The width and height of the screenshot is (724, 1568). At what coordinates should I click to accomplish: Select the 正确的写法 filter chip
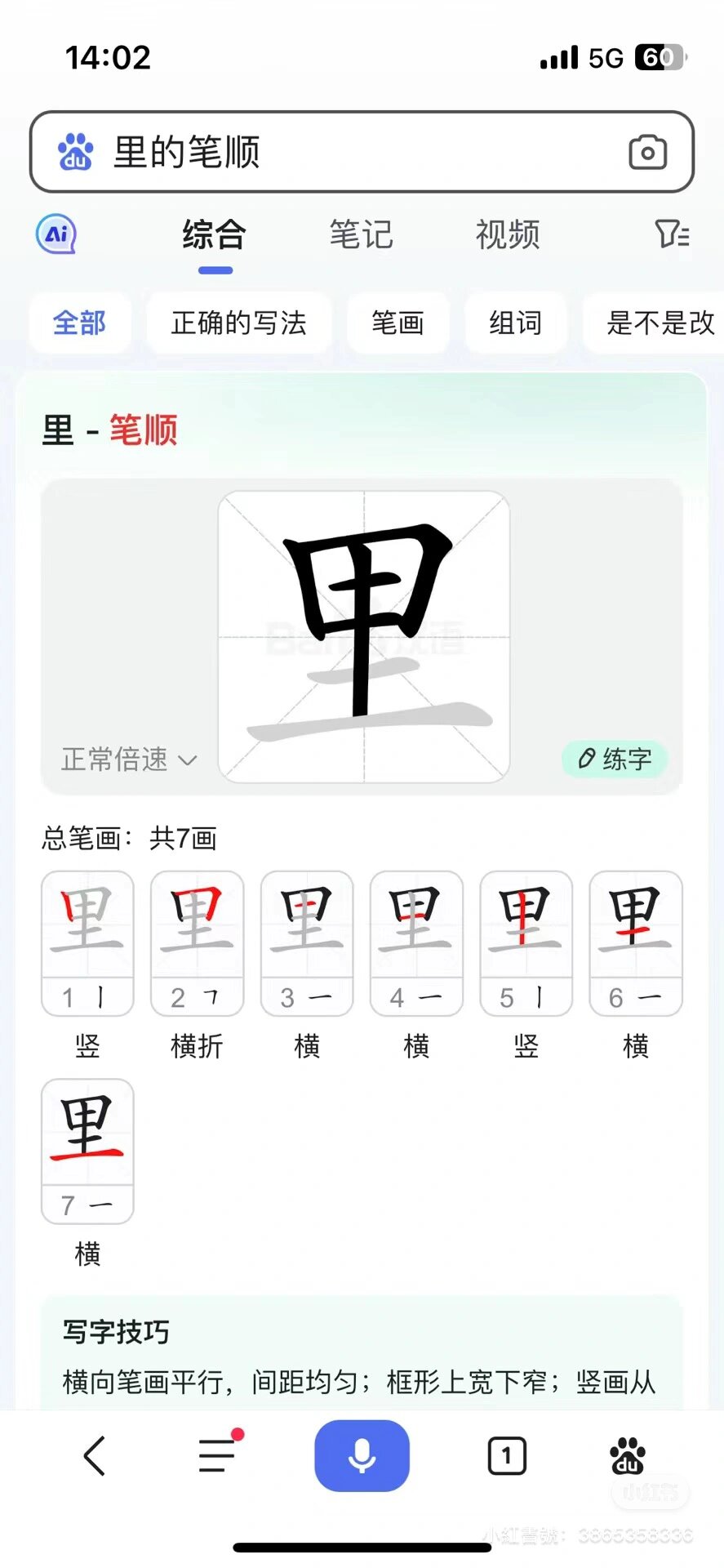(238, 323)
